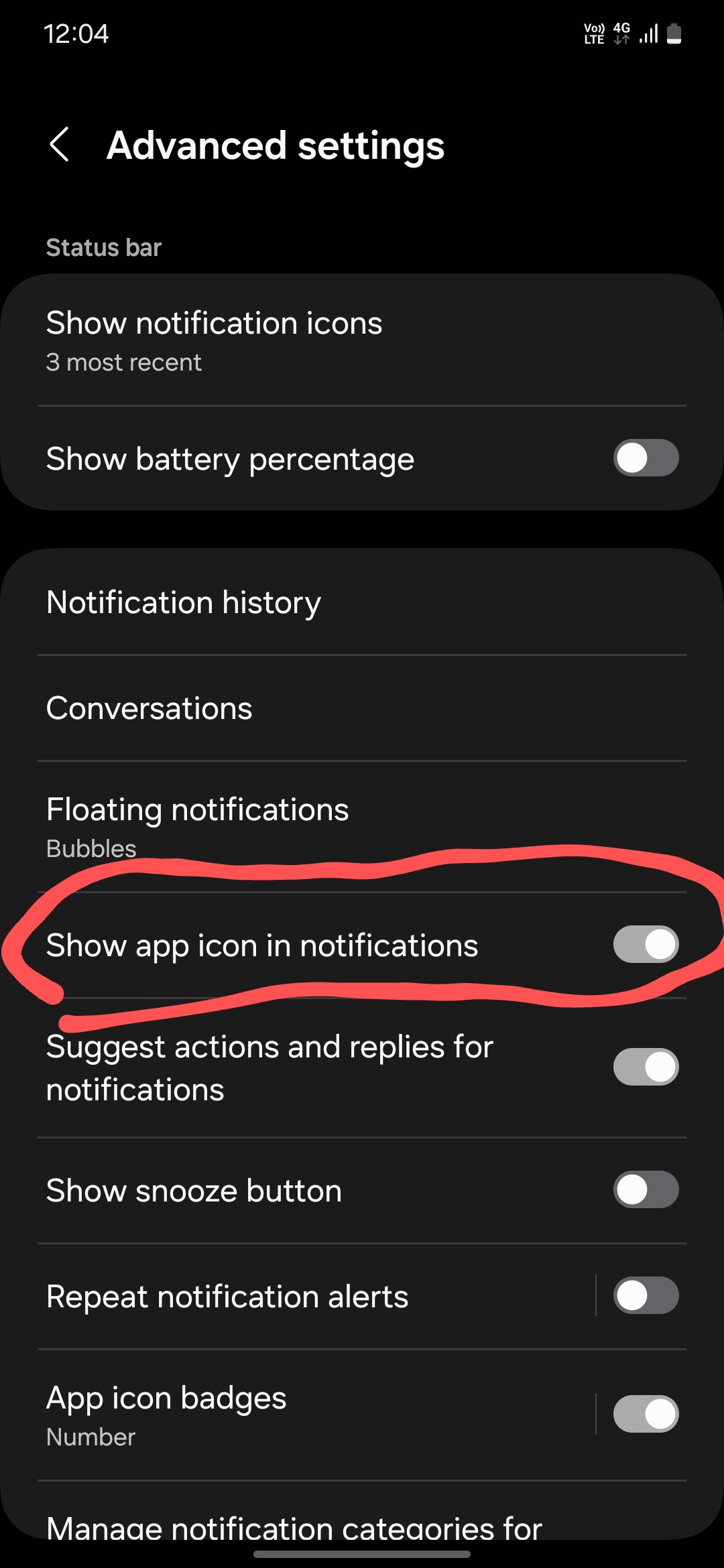Open Show notification icons options
Viewport: 724px width, 1568px height.
click(x=268, y=338)
